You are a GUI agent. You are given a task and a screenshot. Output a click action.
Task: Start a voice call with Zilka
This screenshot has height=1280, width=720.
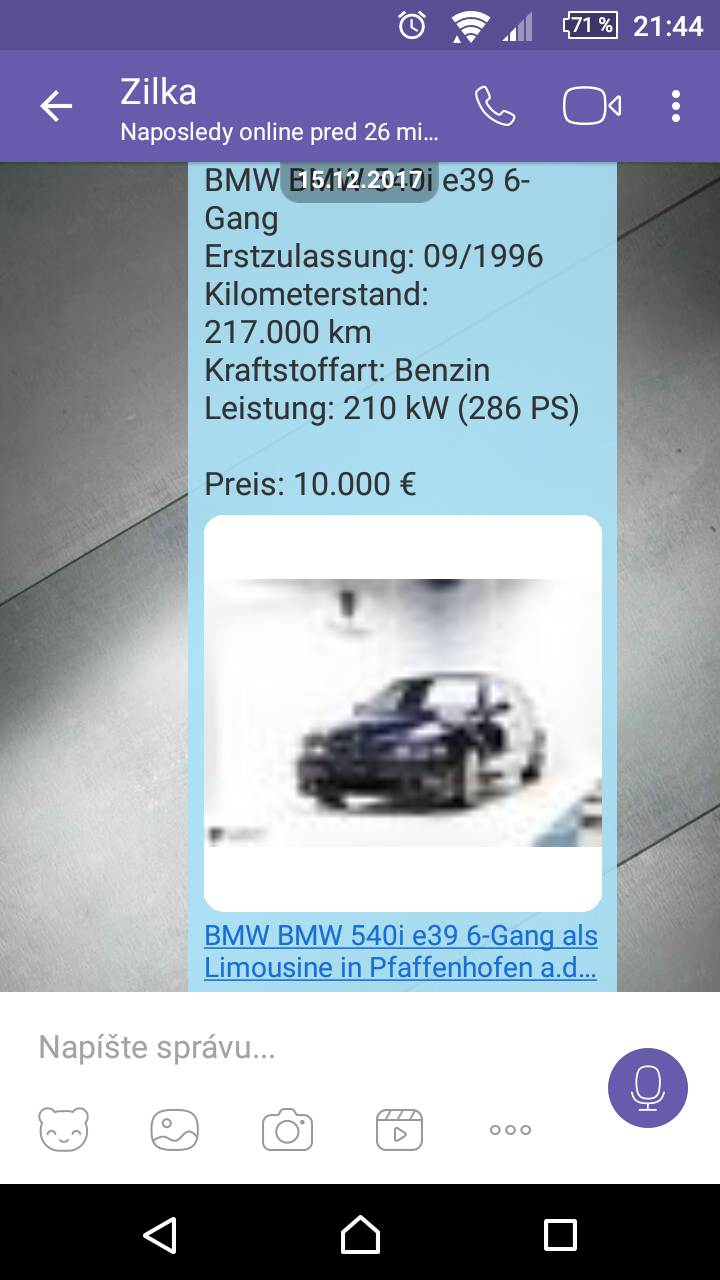[x=494, y=106]
